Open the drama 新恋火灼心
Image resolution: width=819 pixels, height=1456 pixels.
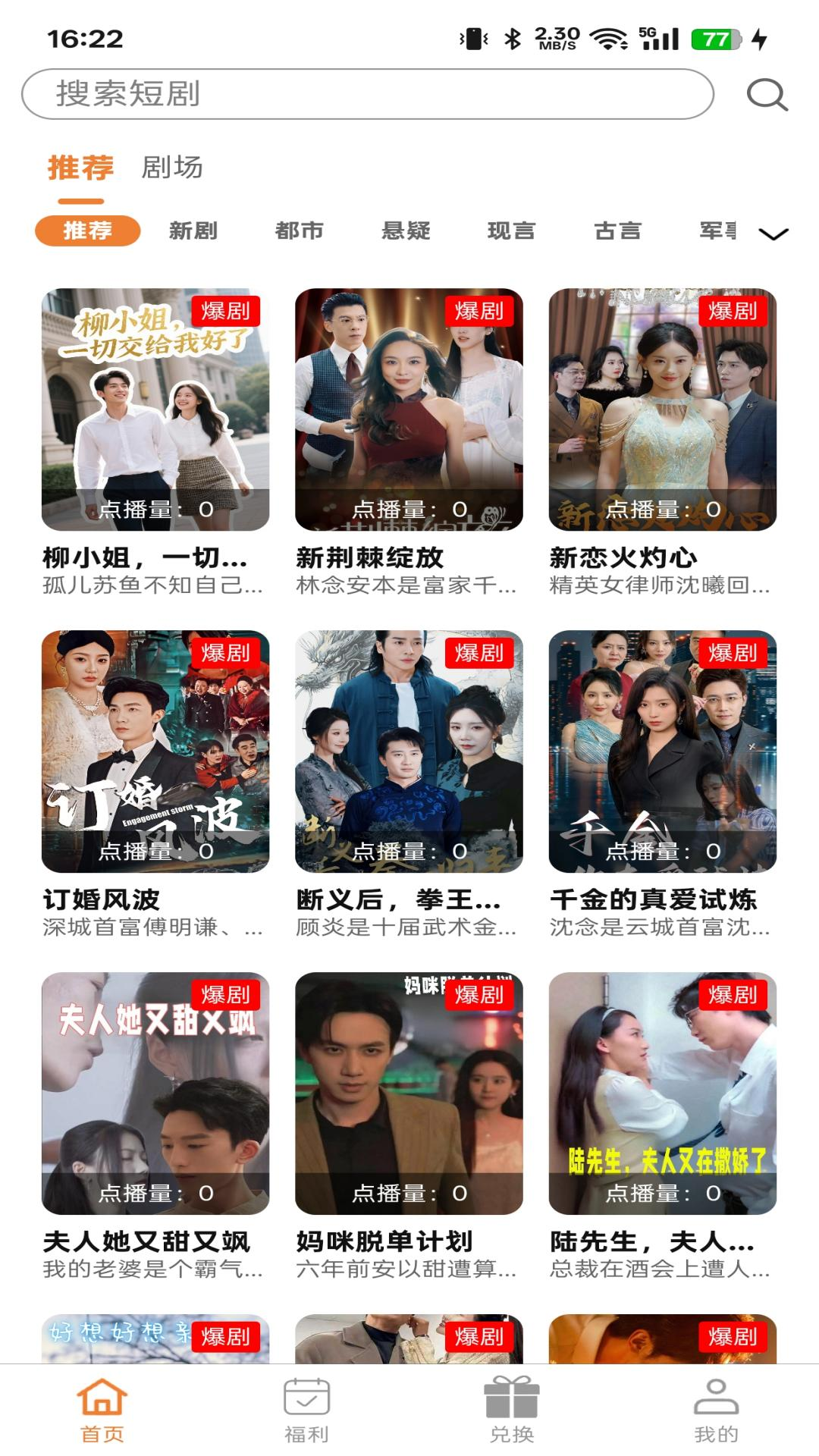click(x=662, y=409)
